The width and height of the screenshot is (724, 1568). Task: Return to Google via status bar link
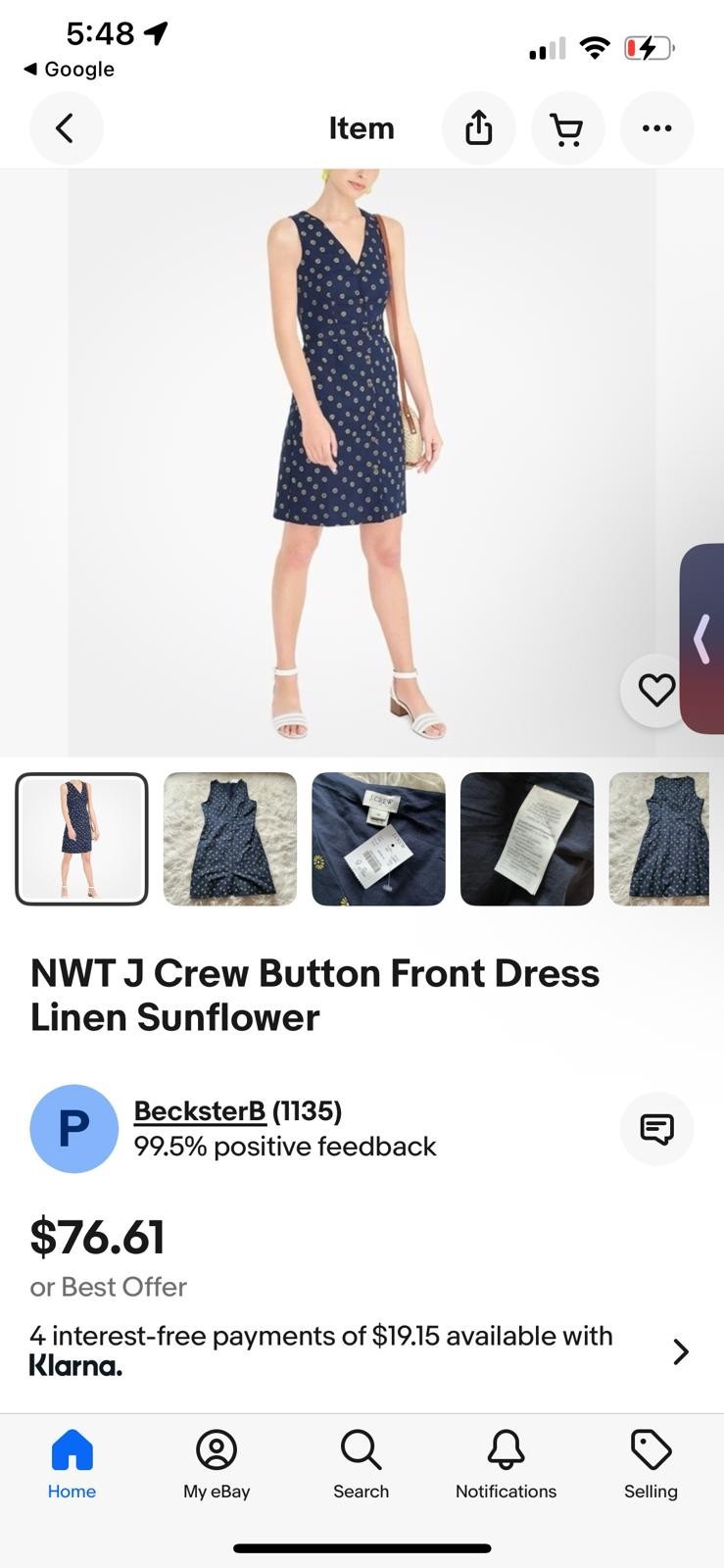tap(69, 70)
